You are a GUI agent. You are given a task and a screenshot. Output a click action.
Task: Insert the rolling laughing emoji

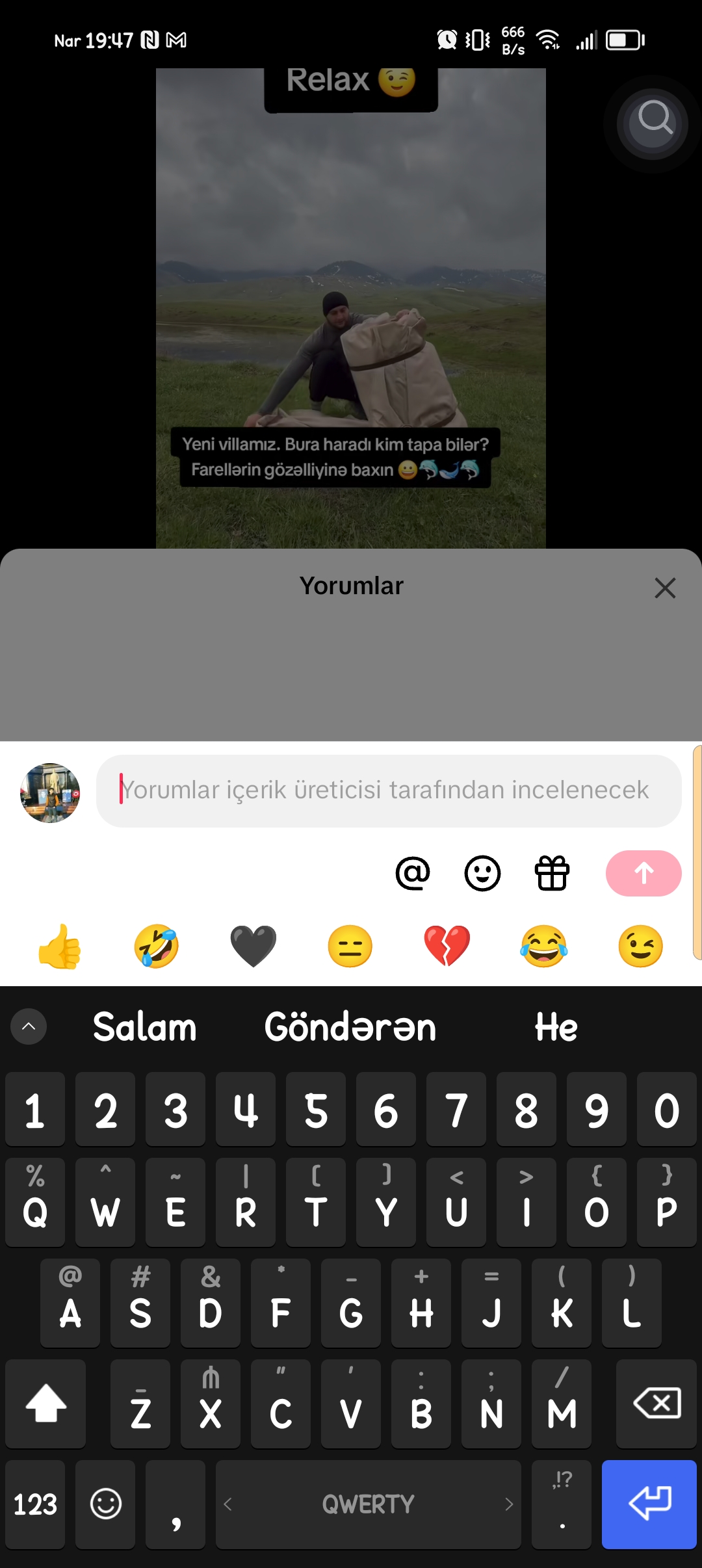[157, 946]
